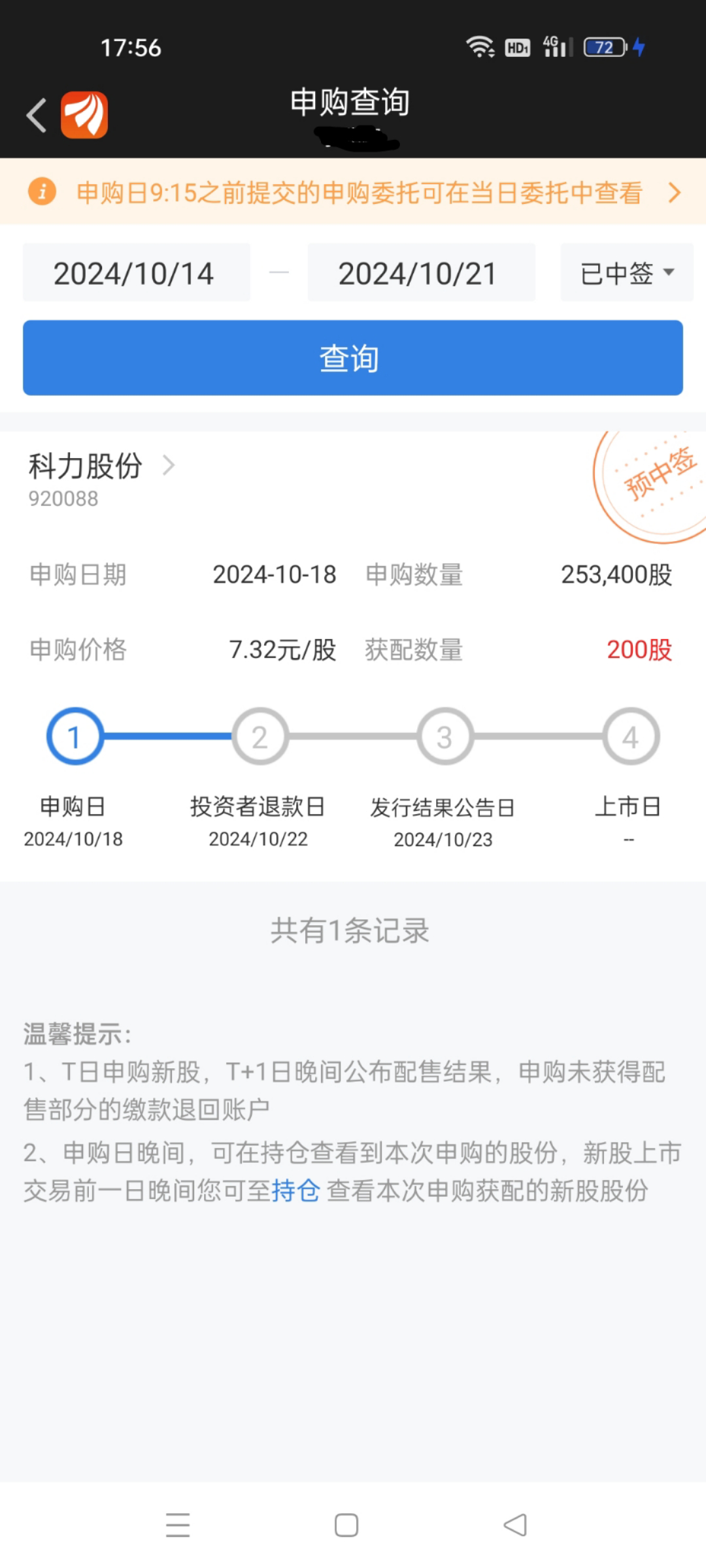Change the start date 2024/10/14

point(137,273)
